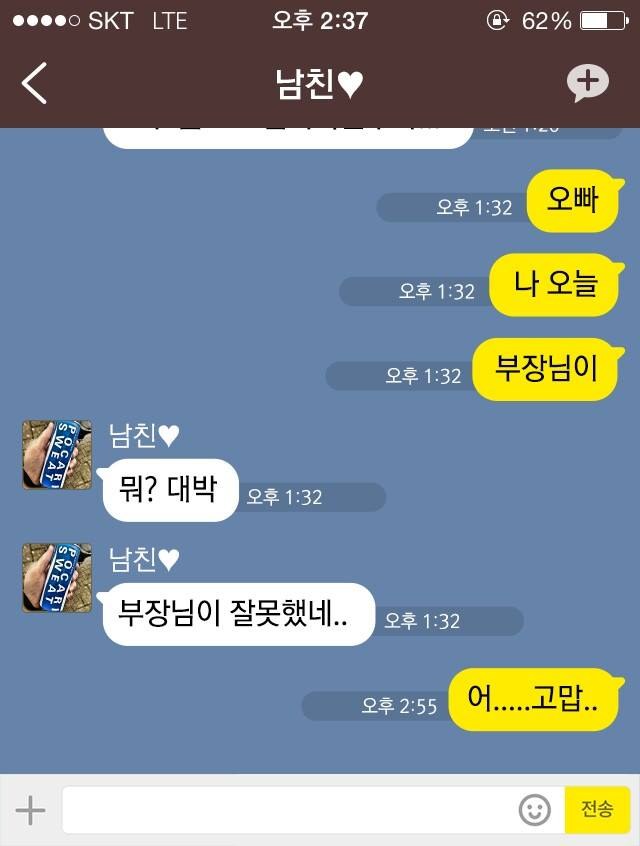Open the invite-to-chat bubble icon
Screen dimensions: 640x846
(587, 84)
